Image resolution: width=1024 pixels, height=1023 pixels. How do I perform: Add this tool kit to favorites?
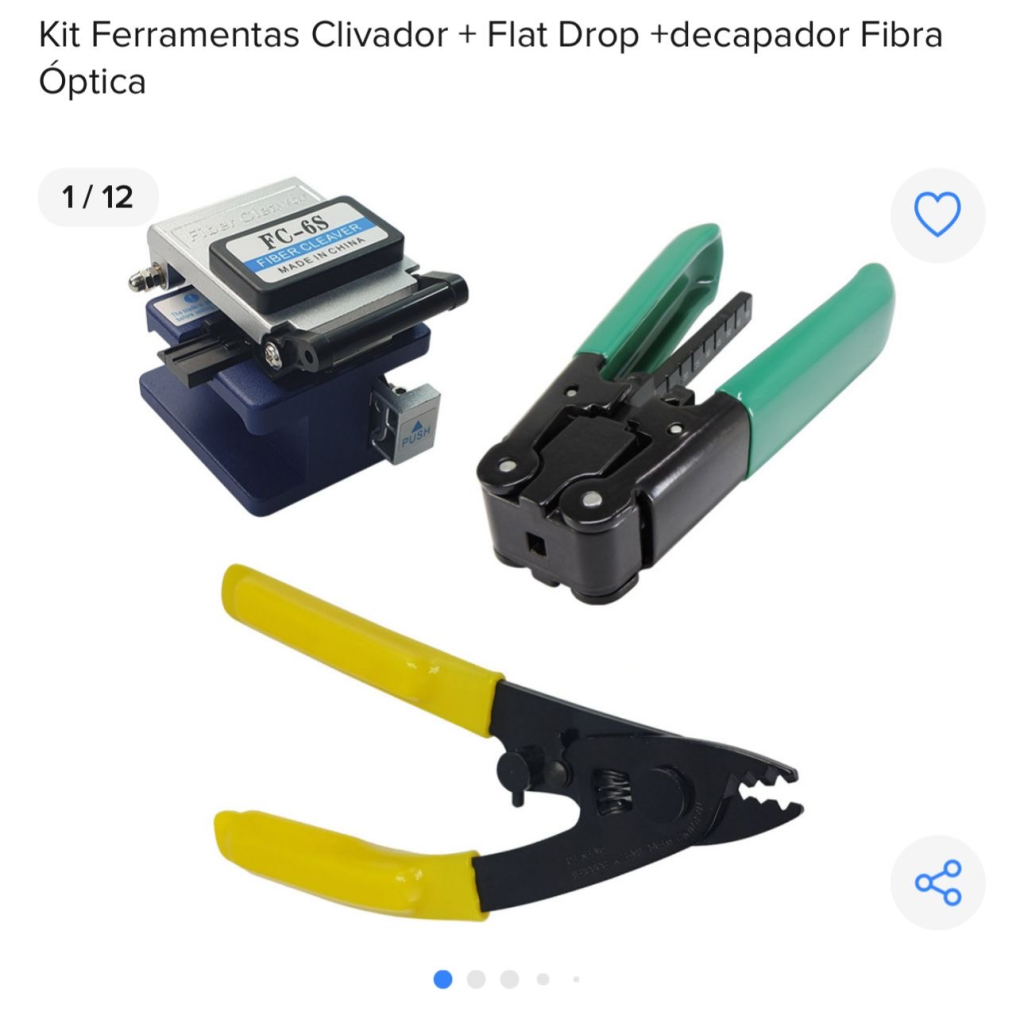click(x=937, y=214)
